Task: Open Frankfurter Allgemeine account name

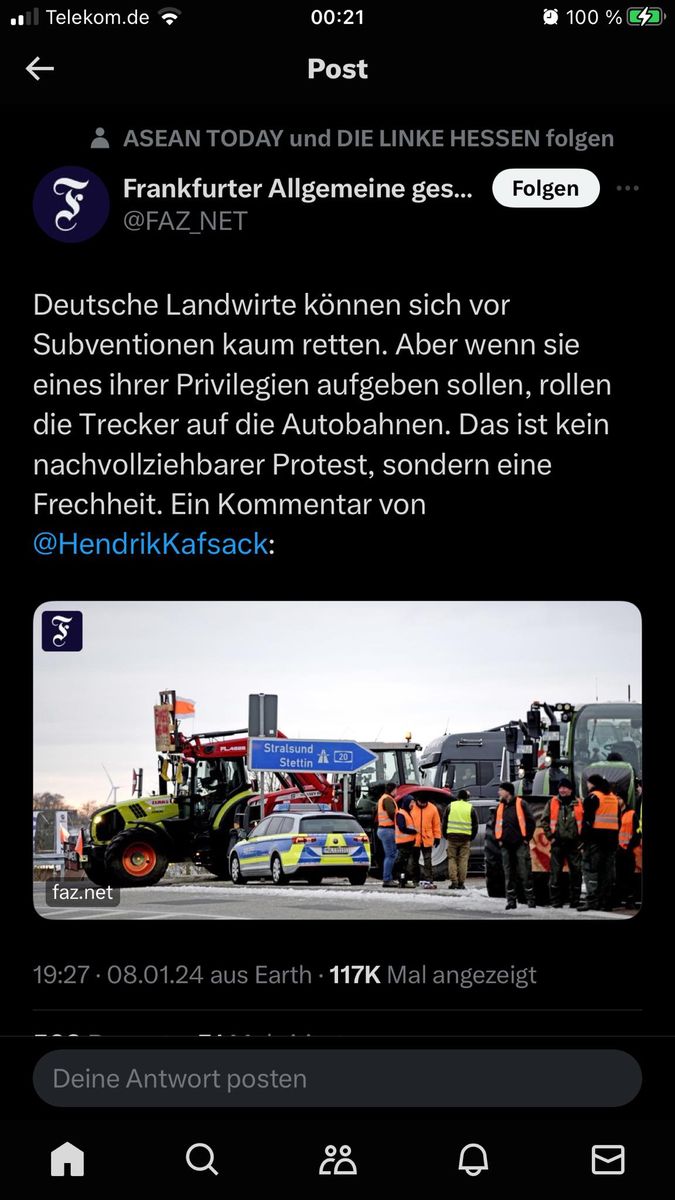Action: point(297,188)
